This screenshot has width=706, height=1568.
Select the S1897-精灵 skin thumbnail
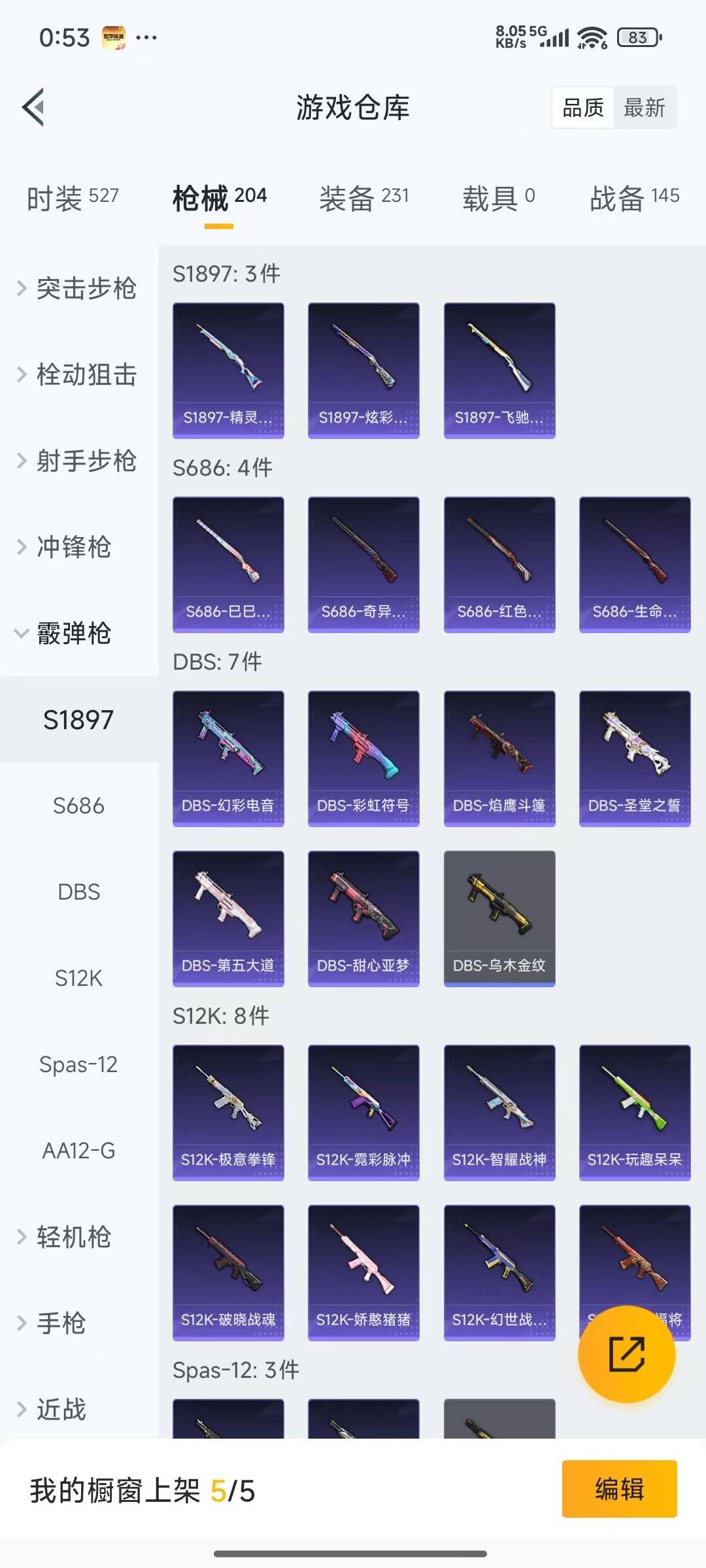click(x=228, y=368)
